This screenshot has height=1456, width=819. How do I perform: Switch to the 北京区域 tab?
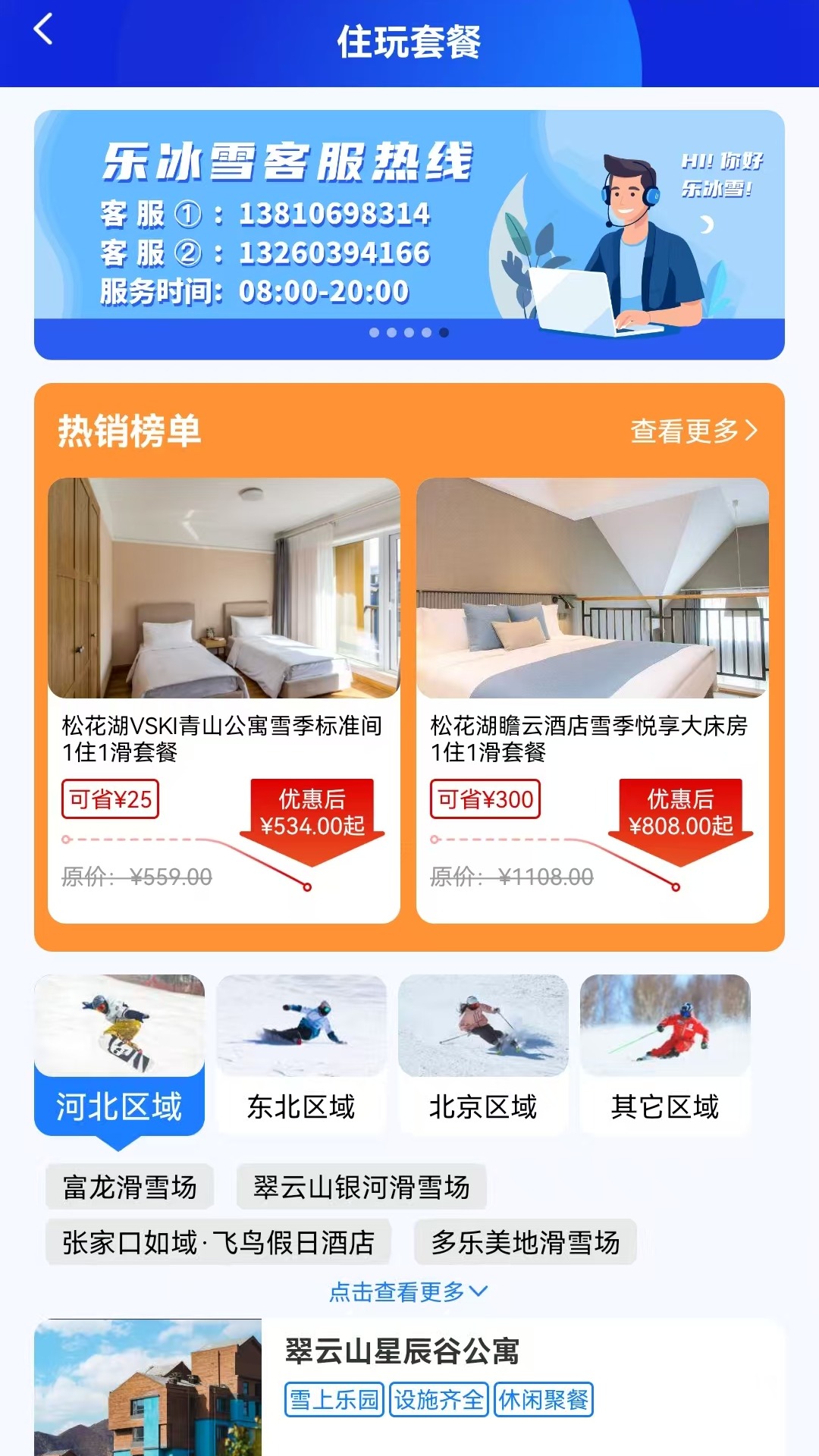click(483, 1054)
